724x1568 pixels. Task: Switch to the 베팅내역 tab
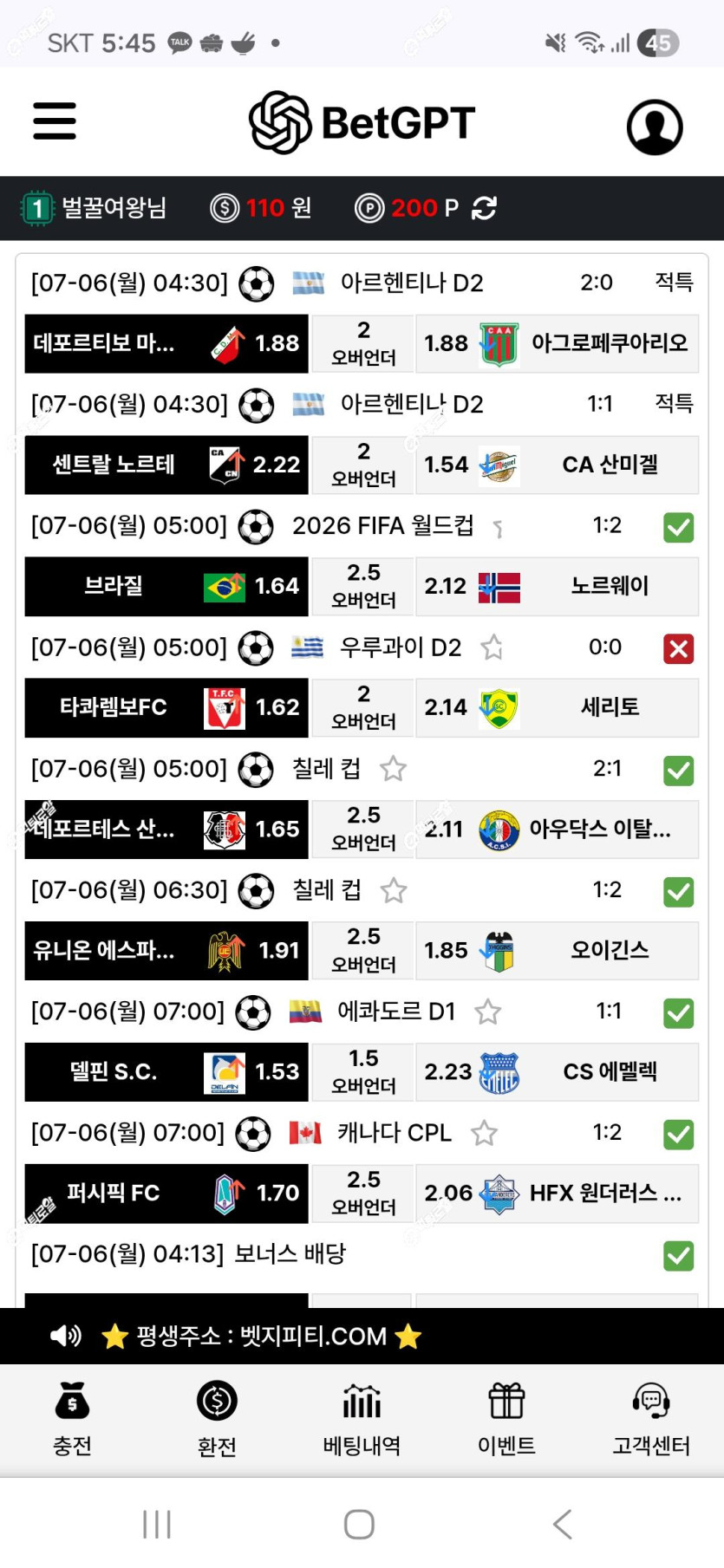(x=362, y=1418)
